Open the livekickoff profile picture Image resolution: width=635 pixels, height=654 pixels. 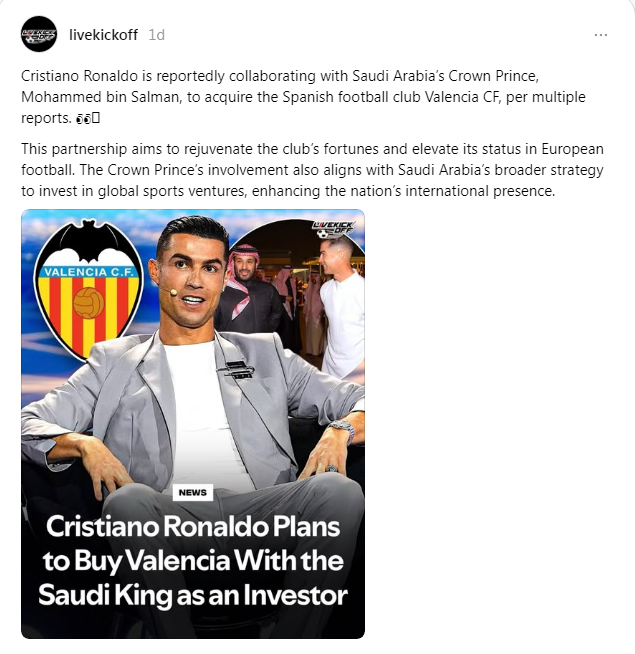(x=38, y=34)
